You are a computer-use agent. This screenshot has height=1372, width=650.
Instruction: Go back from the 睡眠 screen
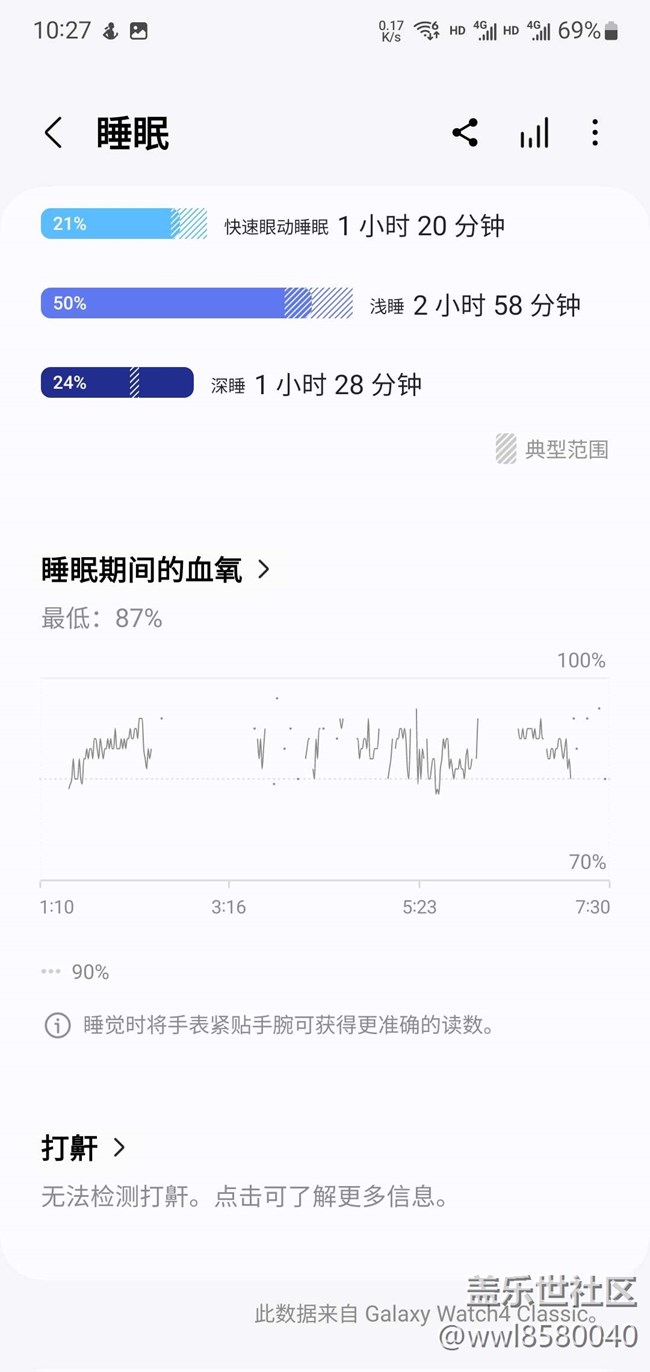pyautogui.click(x=53, y=133)
